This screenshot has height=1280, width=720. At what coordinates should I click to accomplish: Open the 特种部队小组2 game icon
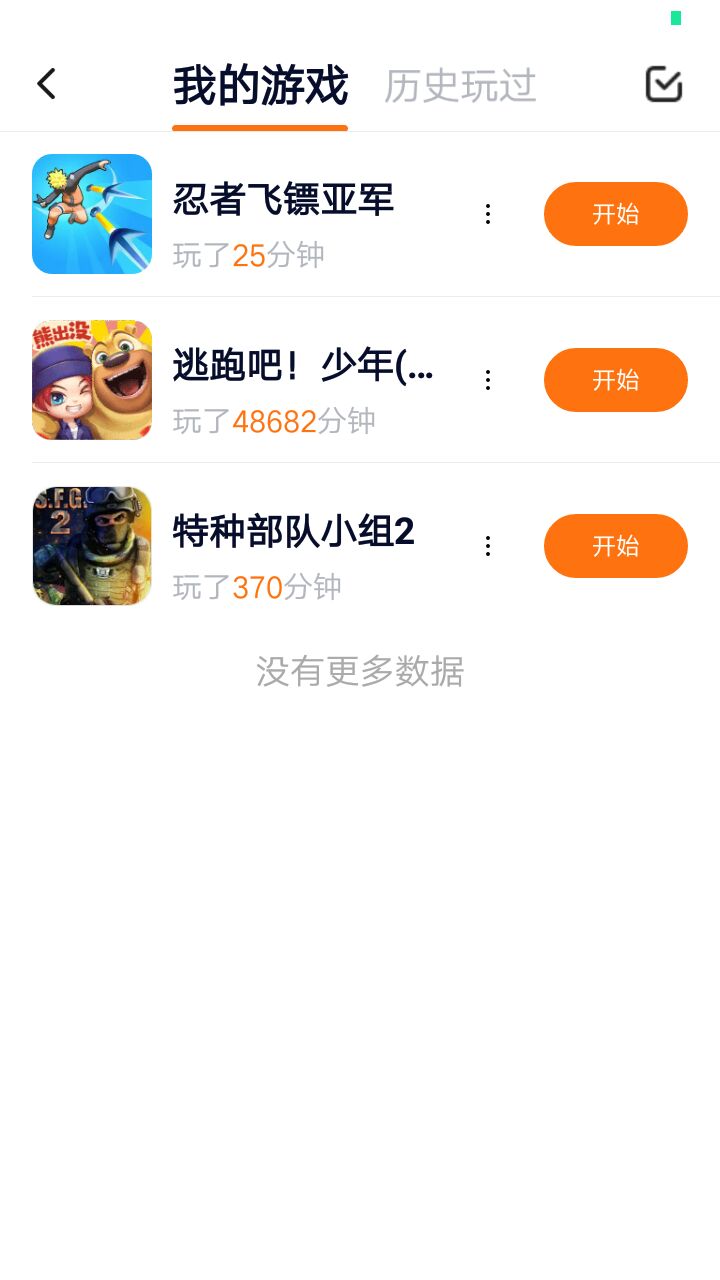click(92, 546)
